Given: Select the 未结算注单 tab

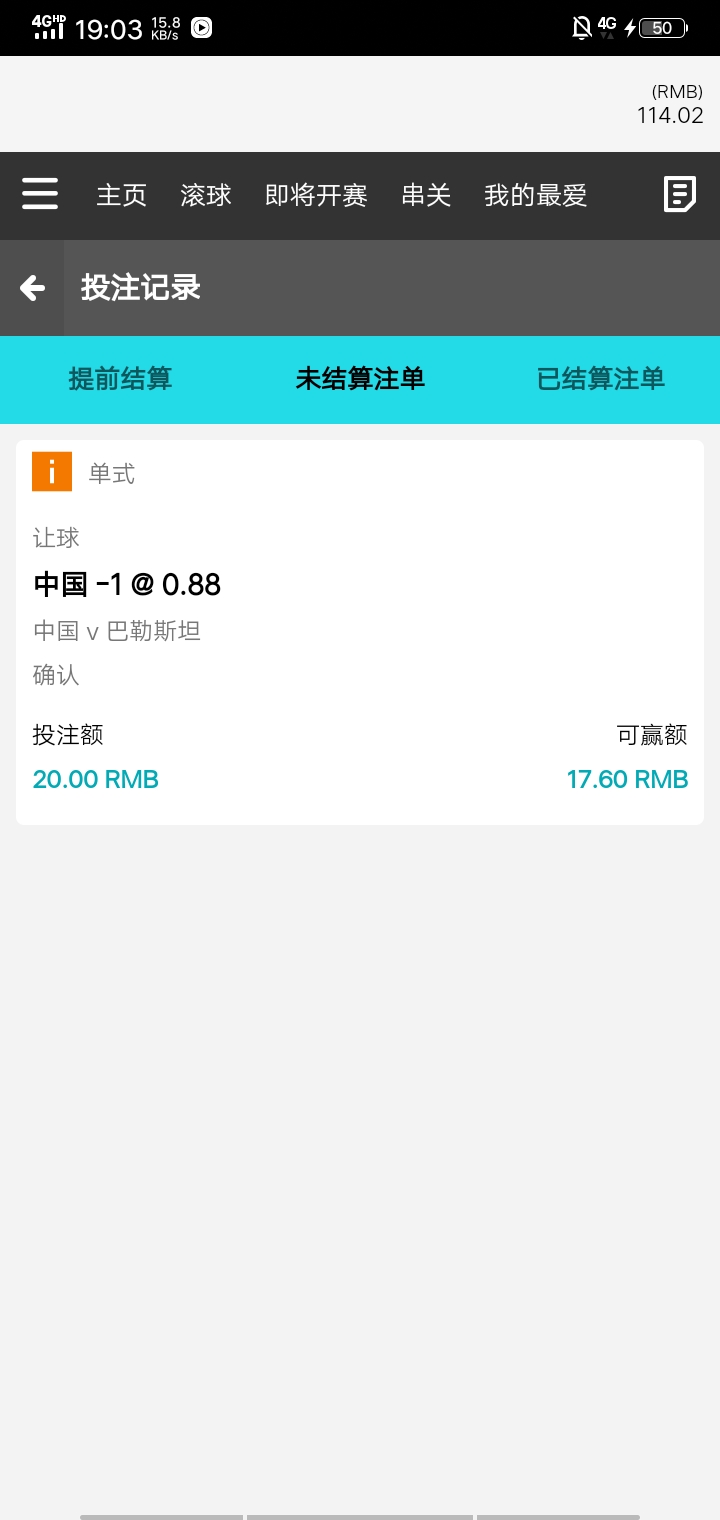Looking at the screenshot, I should click(360, 379).
